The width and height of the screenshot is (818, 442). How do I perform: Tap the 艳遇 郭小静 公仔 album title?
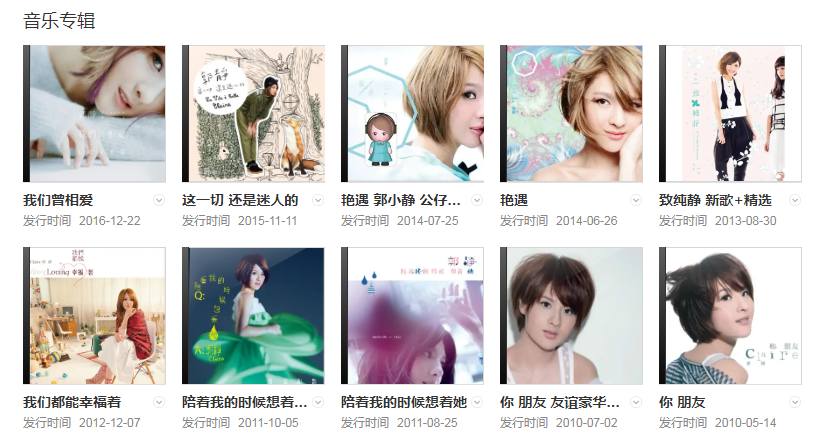coord(401,200)
